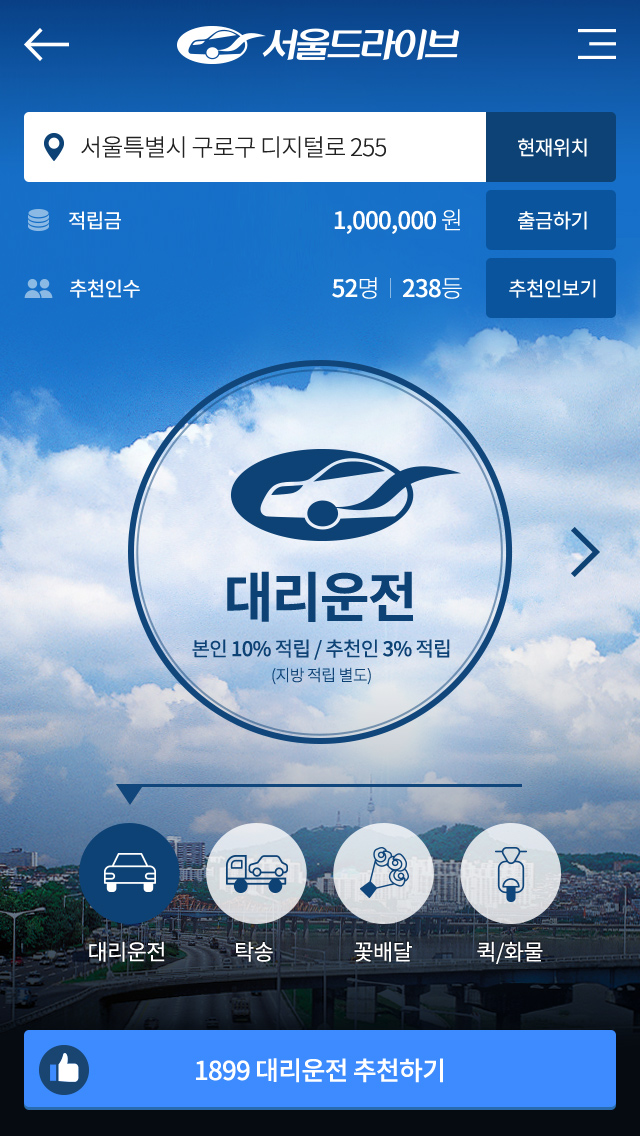Select the 대리운전 car icon

pos(129,873)
